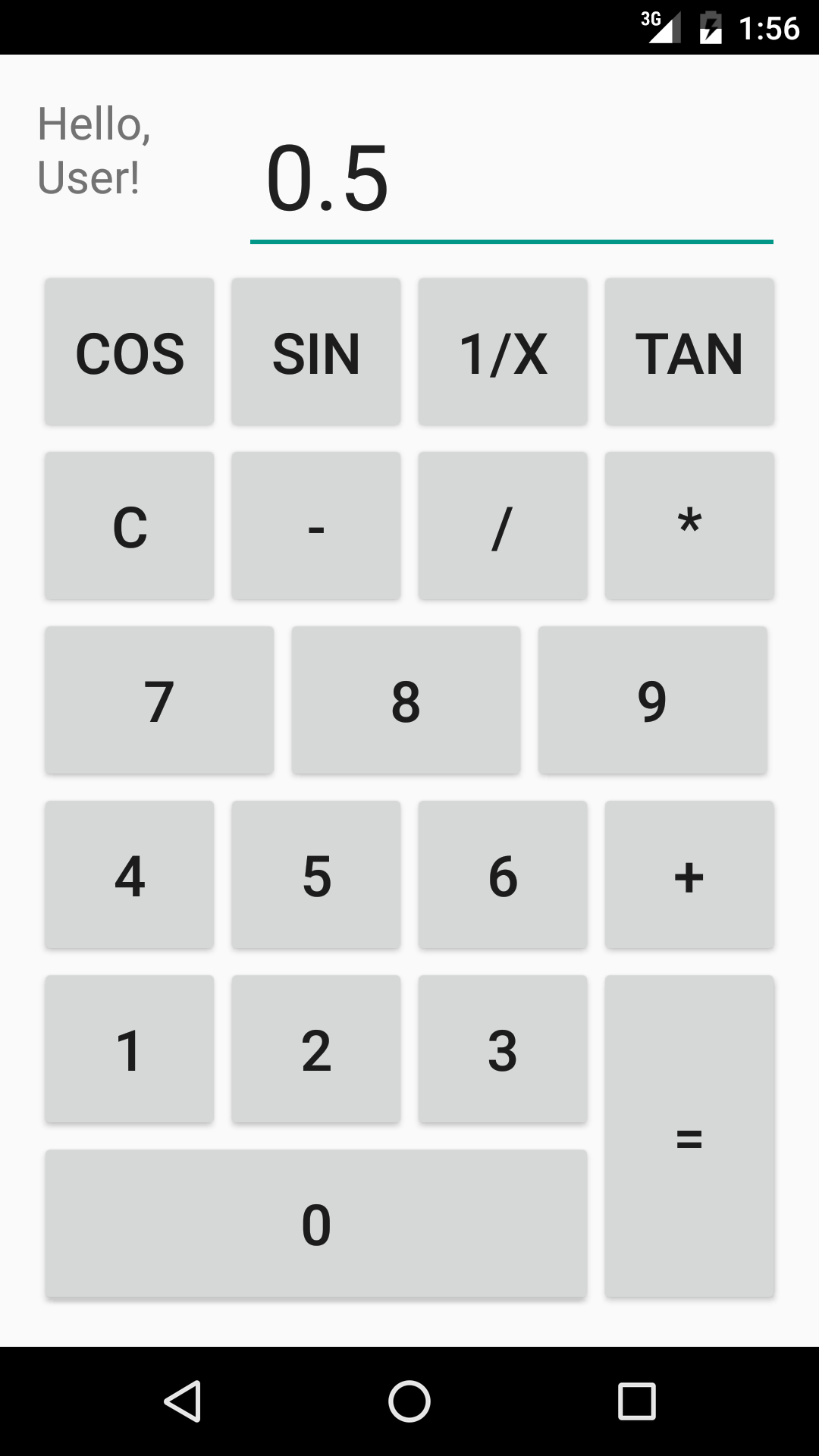Tap the display showing 0.5
The height and width of the screenshot is (1456, 819).
pyautogui.click(x=511, y=182)
